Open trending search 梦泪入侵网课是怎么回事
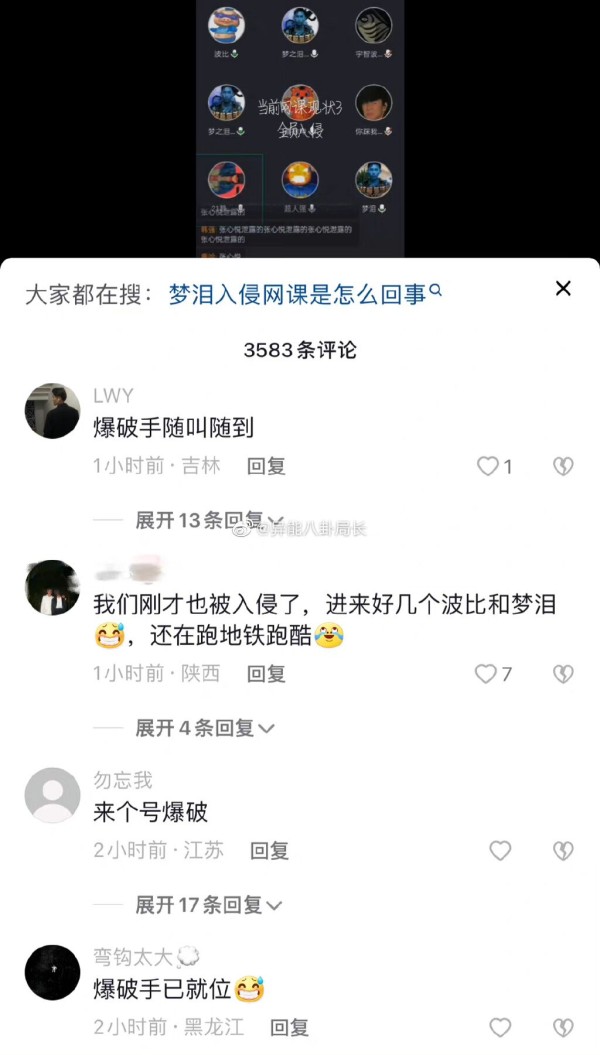Viewport: 600px width, 1055px height. pos(304,294)
